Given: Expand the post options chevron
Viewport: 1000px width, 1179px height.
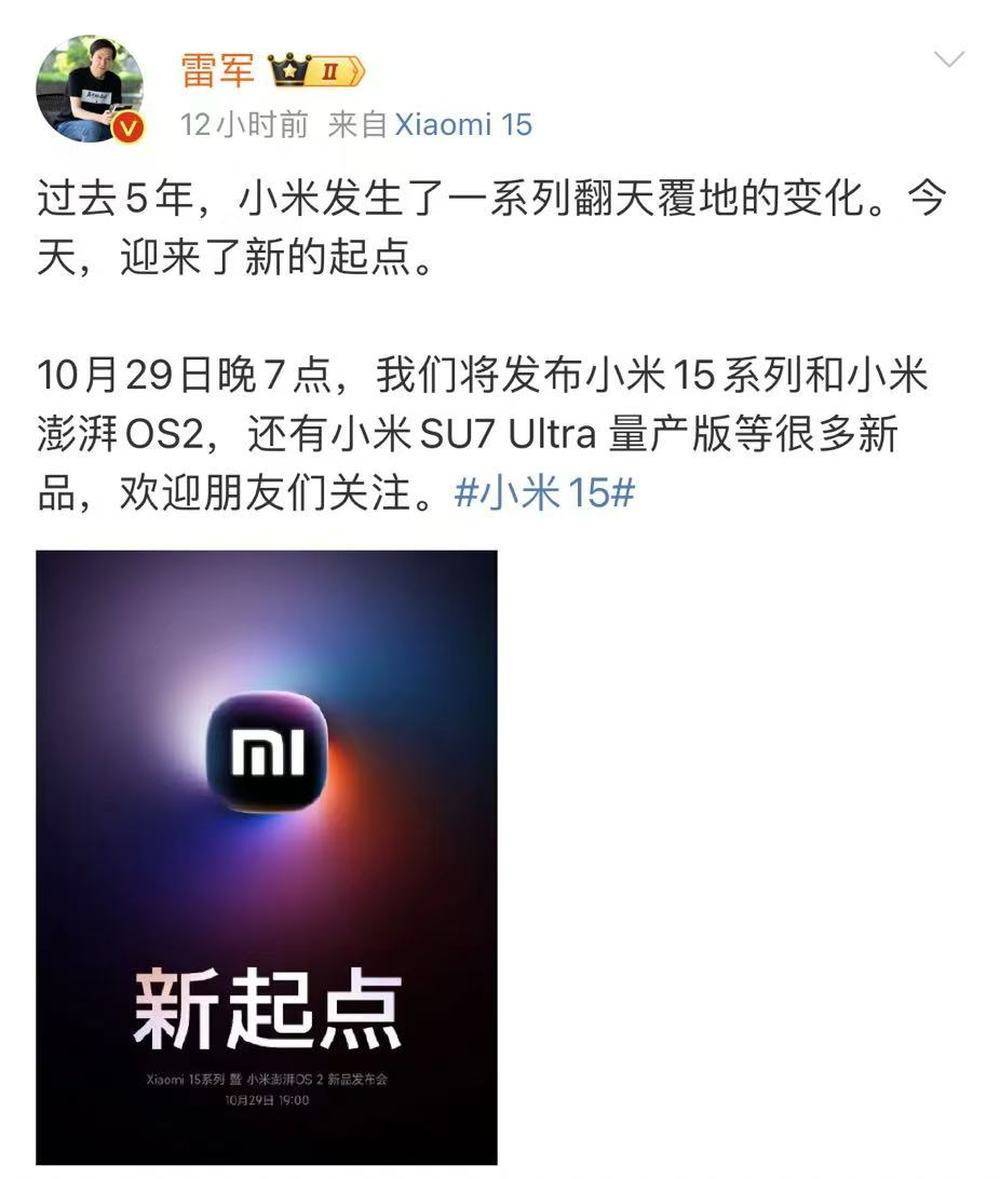Looking at the screenshot, I should [x=948, y=59].
